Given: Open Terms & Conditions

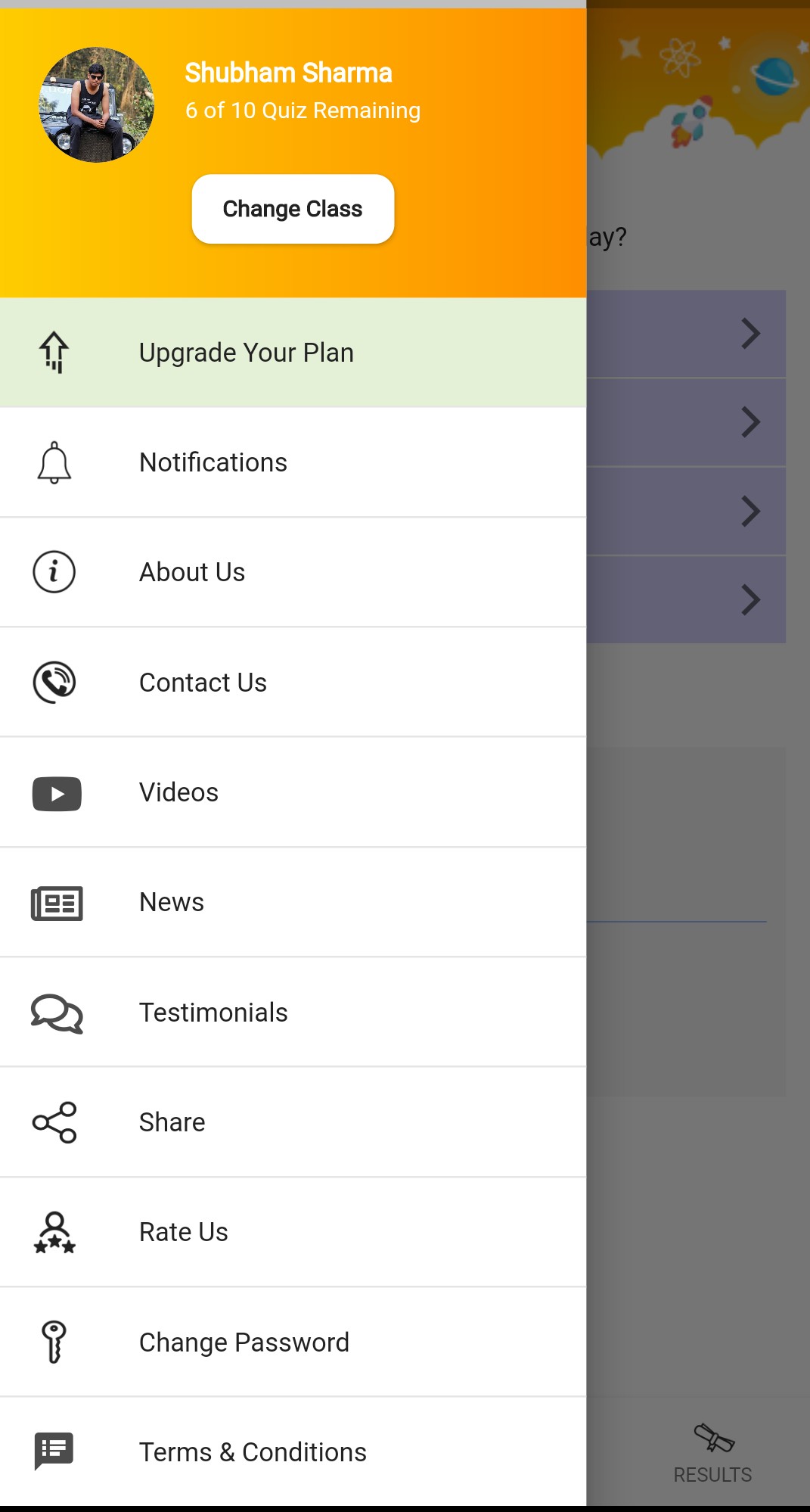Looking at the screenshot, I should pyautogui.click(x=293, y=1451).
